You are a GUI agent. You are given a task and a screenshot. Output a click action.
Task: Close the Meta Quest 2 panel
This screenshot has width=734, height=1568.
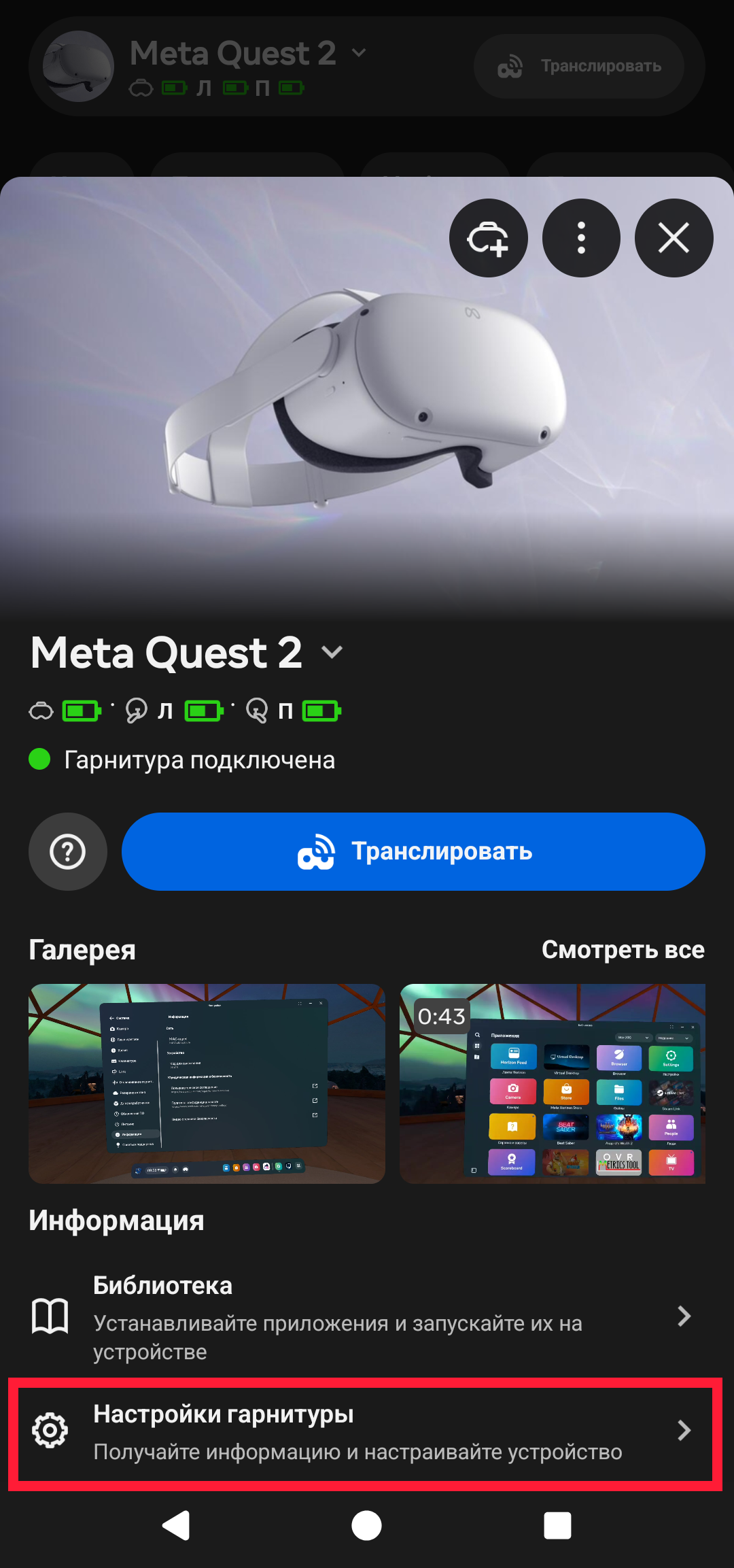pos(674,238)
